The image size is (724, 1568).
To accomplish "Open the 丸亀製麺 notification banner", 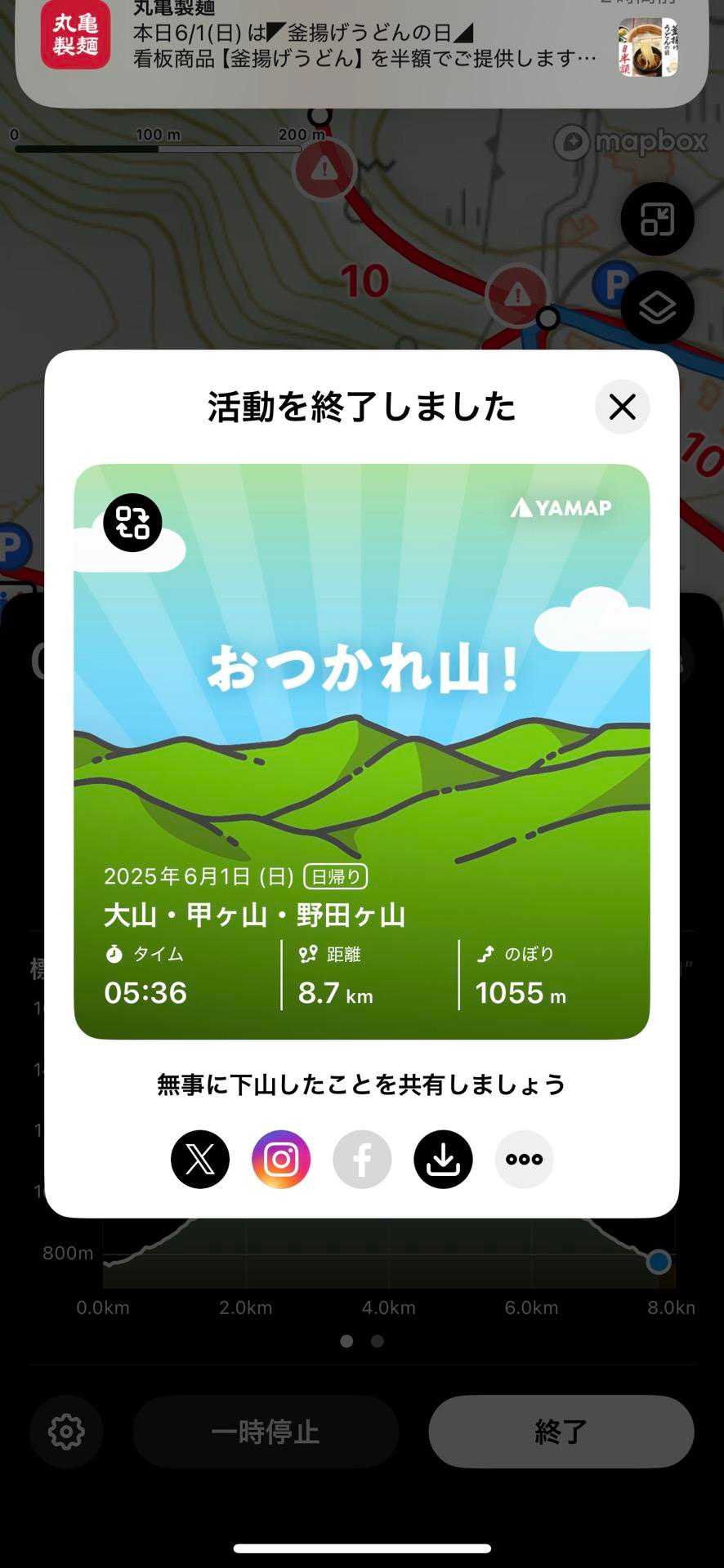I will [x=361, y=47].
